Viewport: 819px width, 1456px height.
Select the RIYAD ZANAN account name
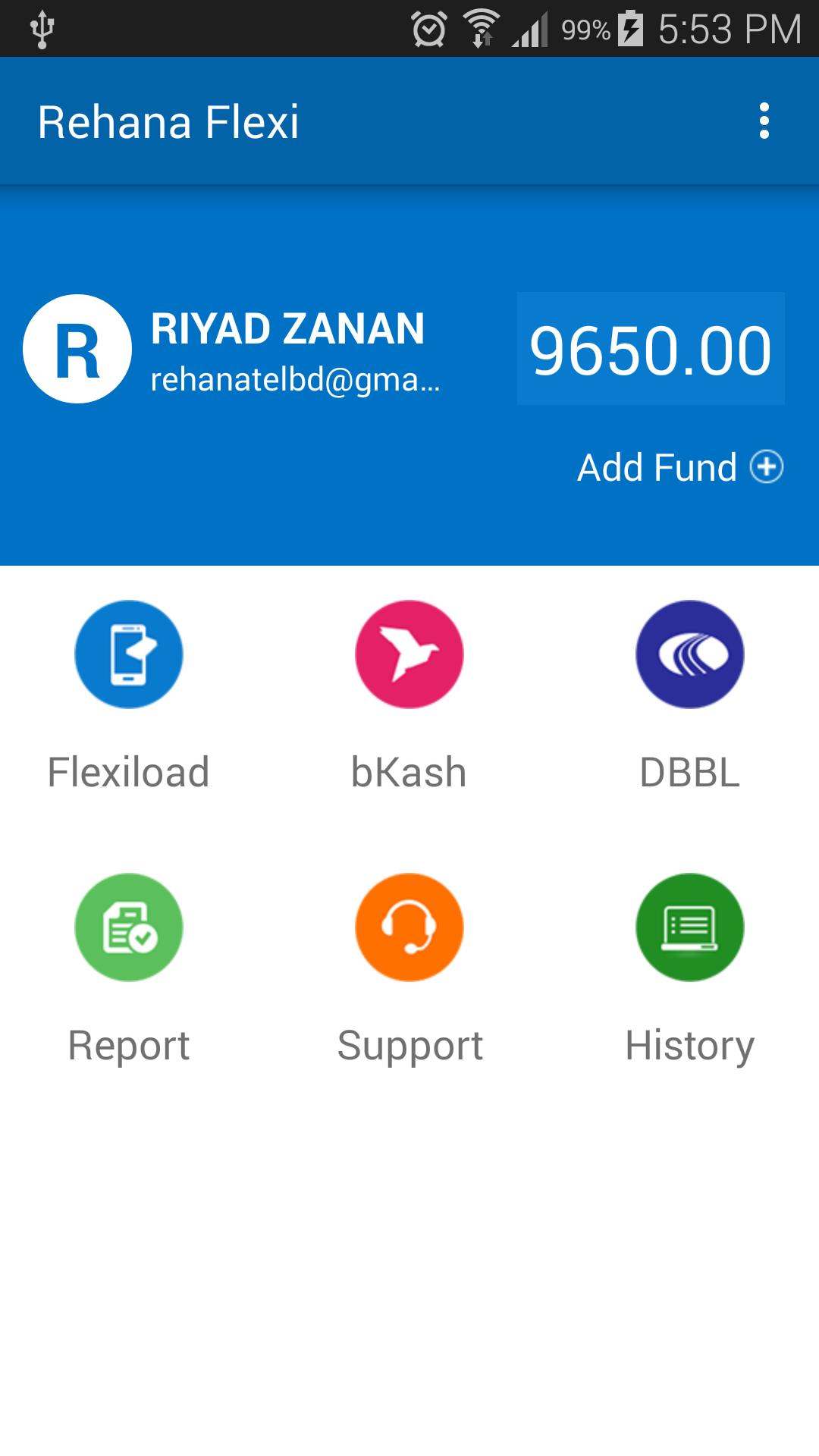click(x=288, y=328)
